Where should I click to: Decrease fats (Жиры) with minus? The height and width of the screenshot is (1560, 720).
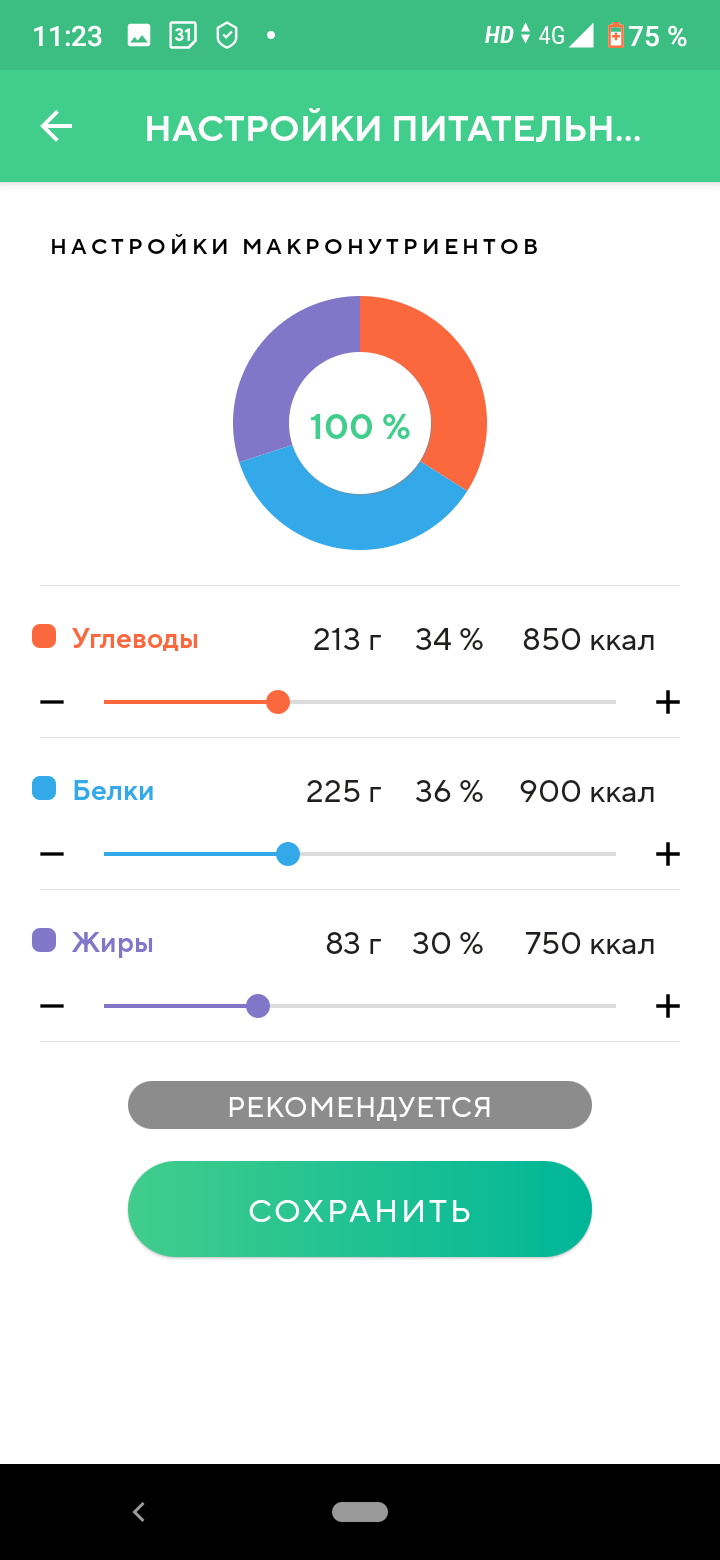click(52, 1006)
